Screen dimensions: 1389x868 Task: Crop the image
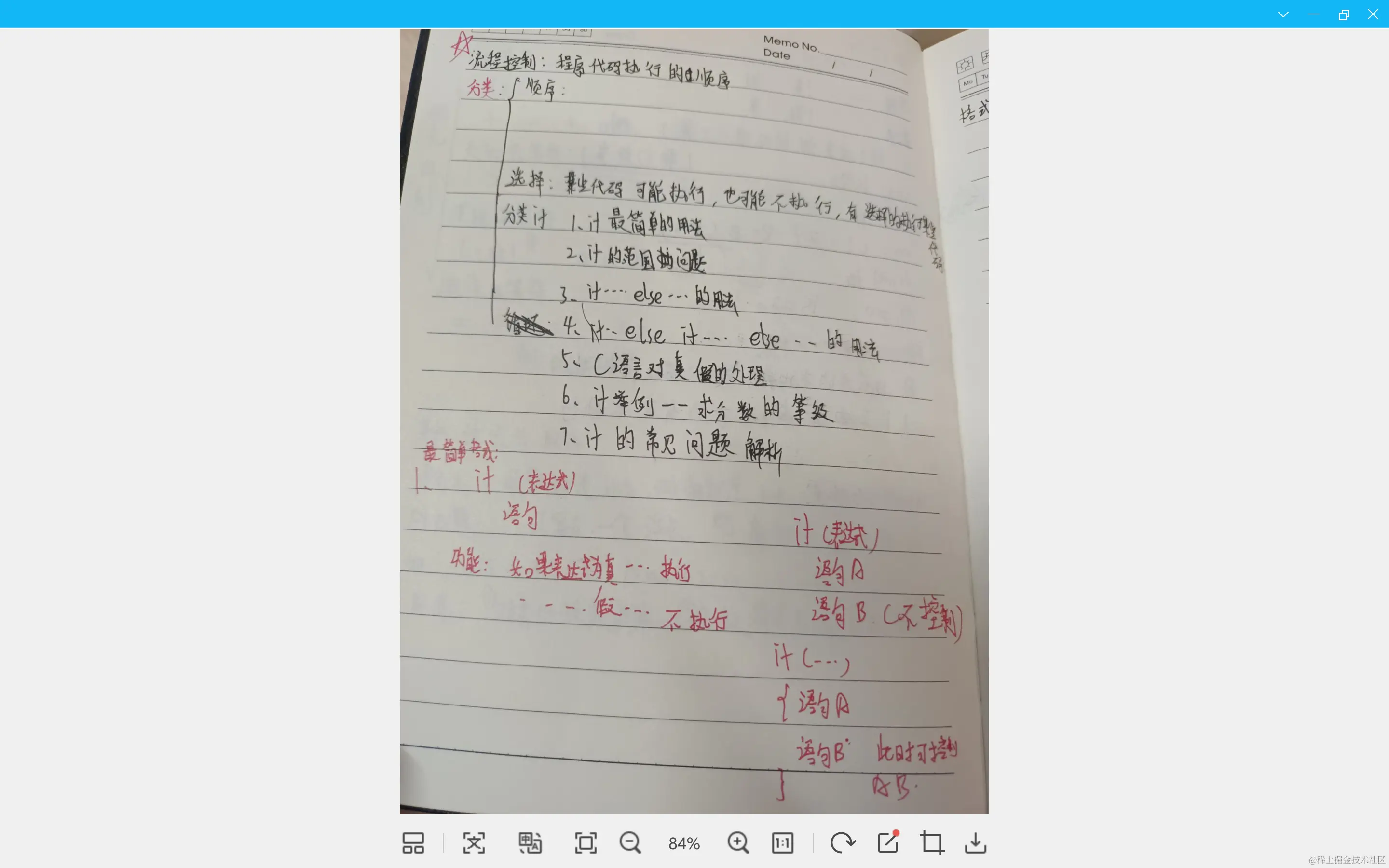pyautogui.click(x=932, y=843)
